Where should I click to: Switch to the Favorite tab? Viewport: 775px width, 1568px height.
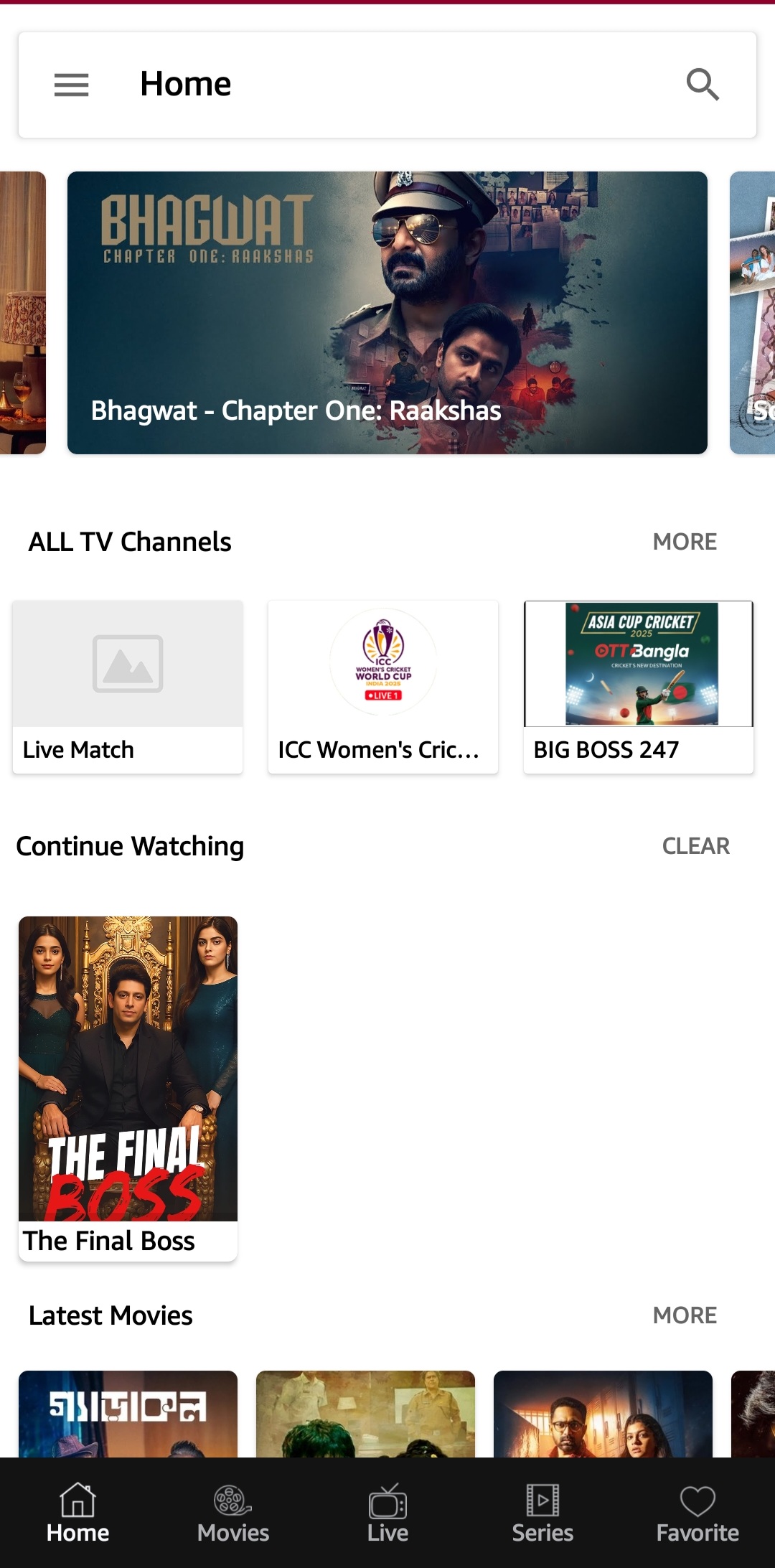pyautogui.click(x=697, y=1513)
